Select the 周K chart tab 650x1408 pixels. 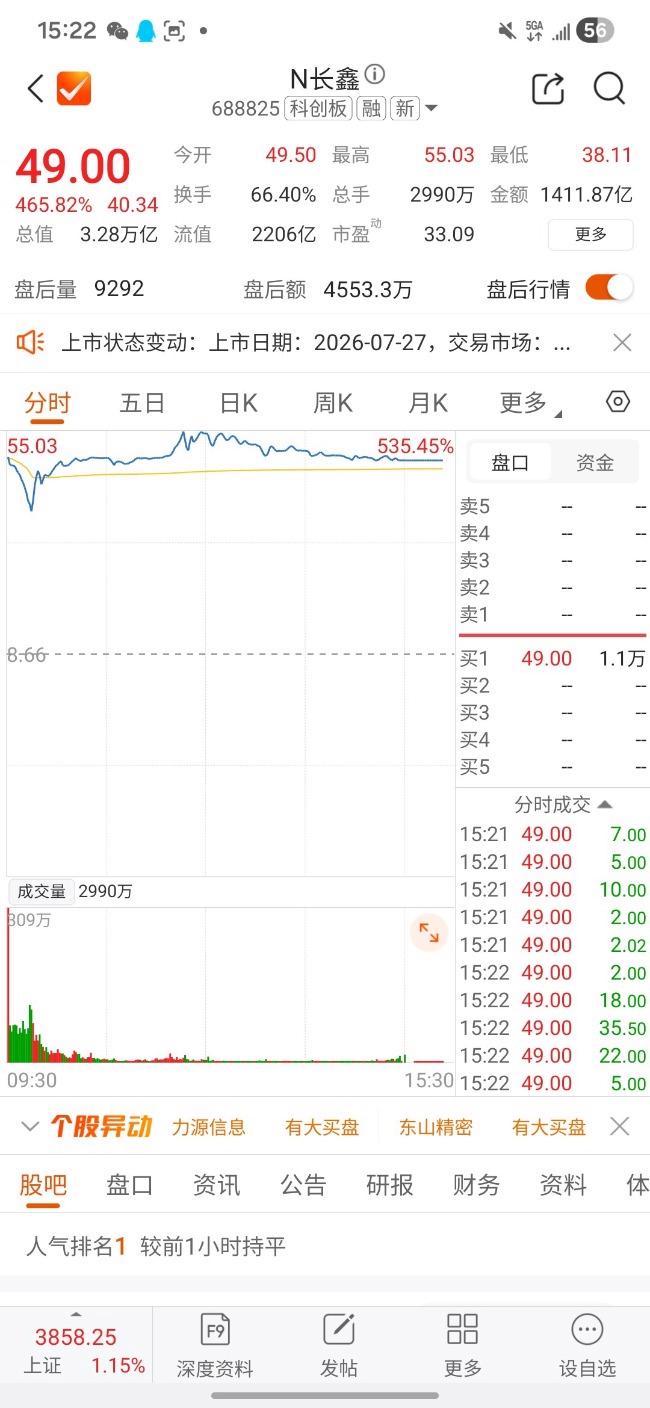333,403
